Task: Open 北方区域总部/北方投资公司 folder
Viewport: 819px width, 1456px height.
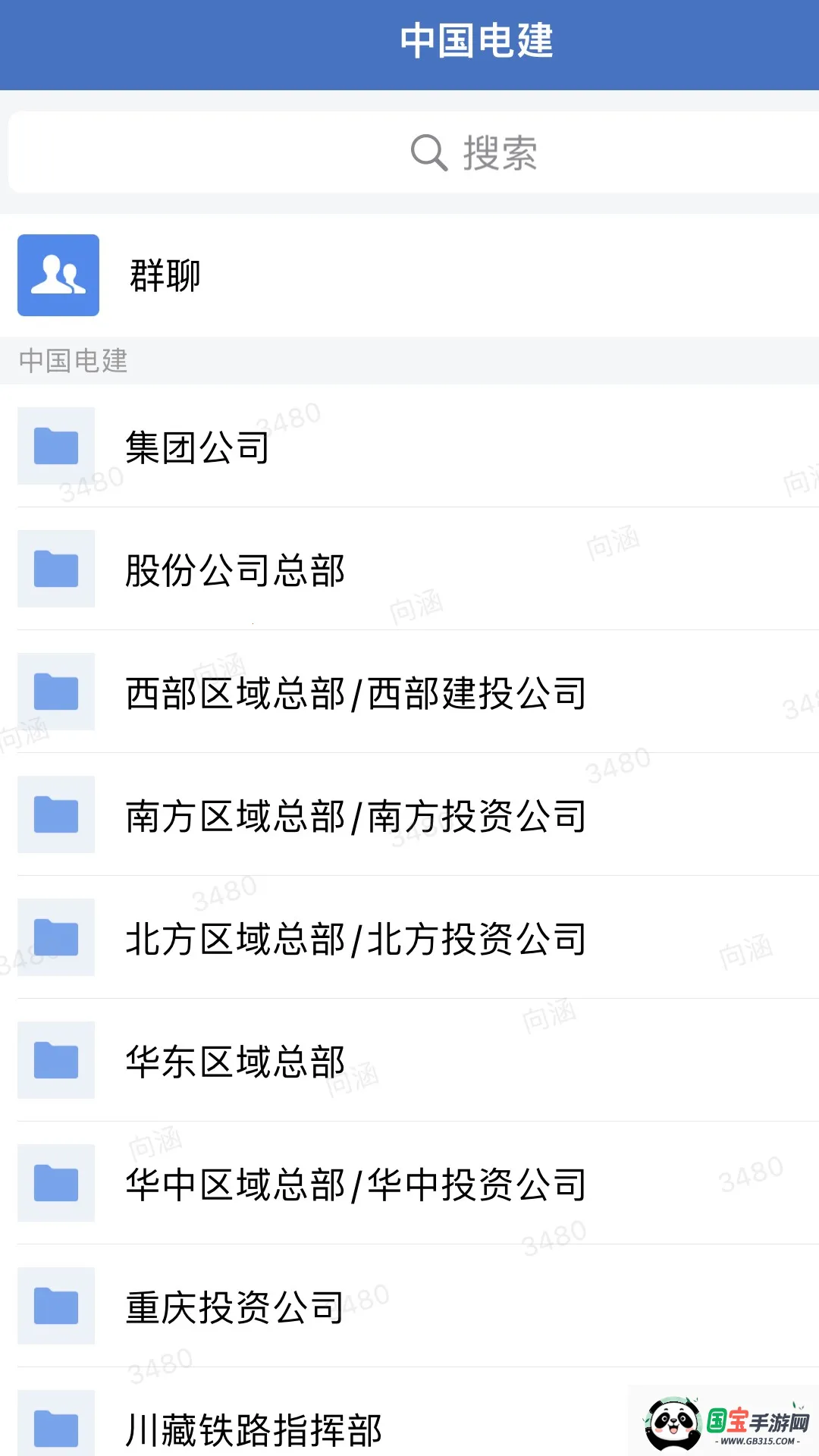Action: click(x=355, y=938)
